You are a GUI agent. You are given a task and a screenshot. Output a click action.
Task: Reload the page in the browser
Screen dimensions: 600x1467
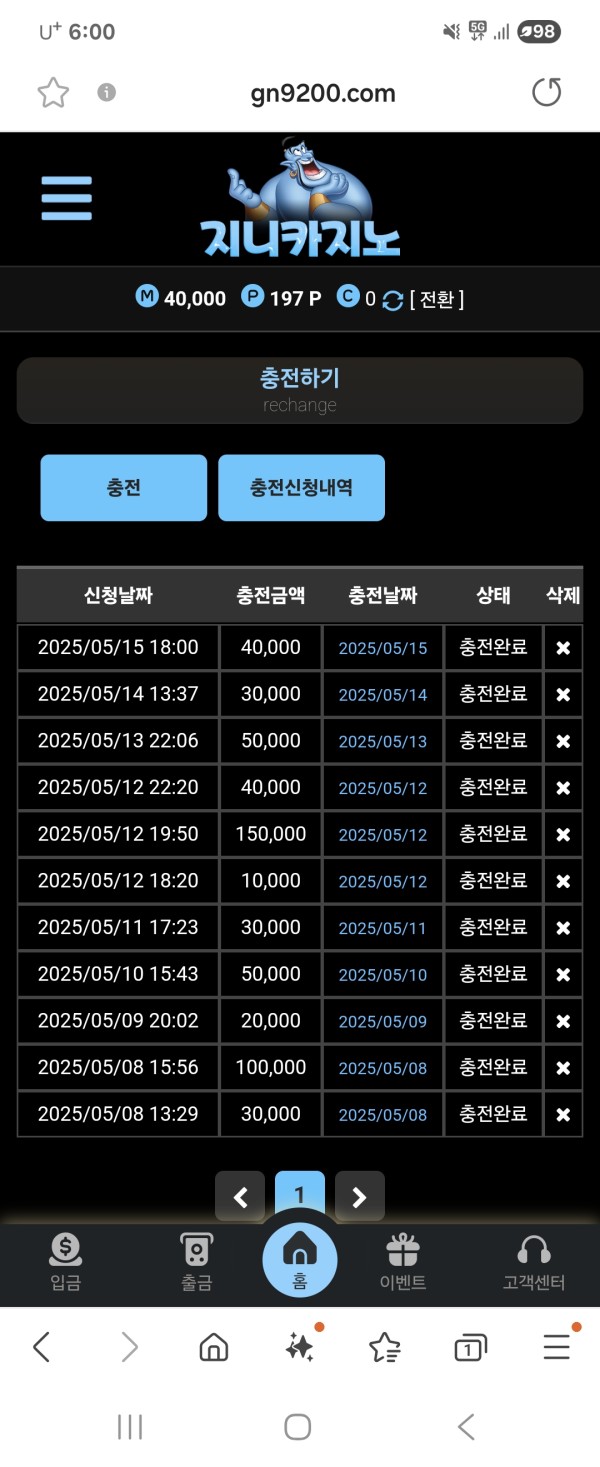[546, 93]
